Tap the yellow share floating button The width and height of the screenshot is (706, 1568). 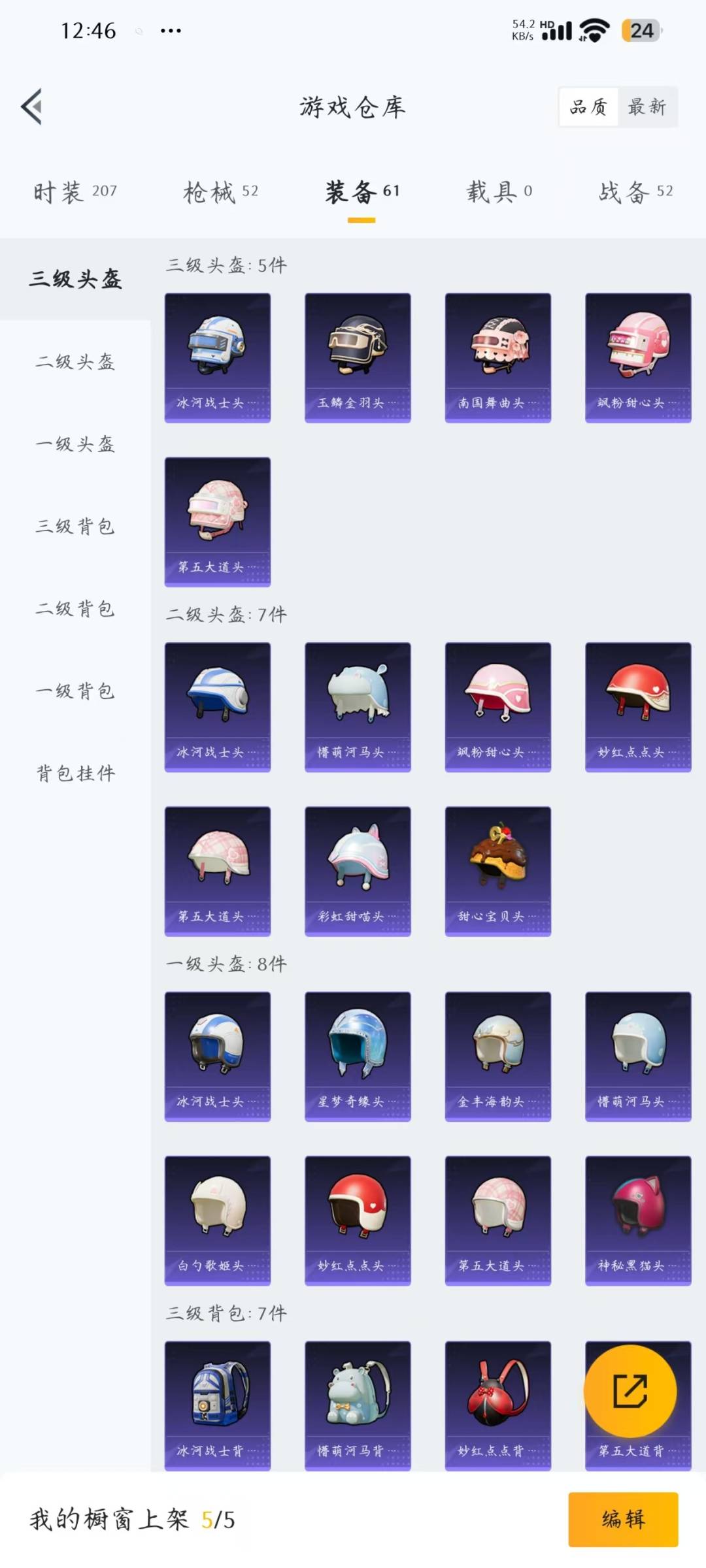[630, 1391]
